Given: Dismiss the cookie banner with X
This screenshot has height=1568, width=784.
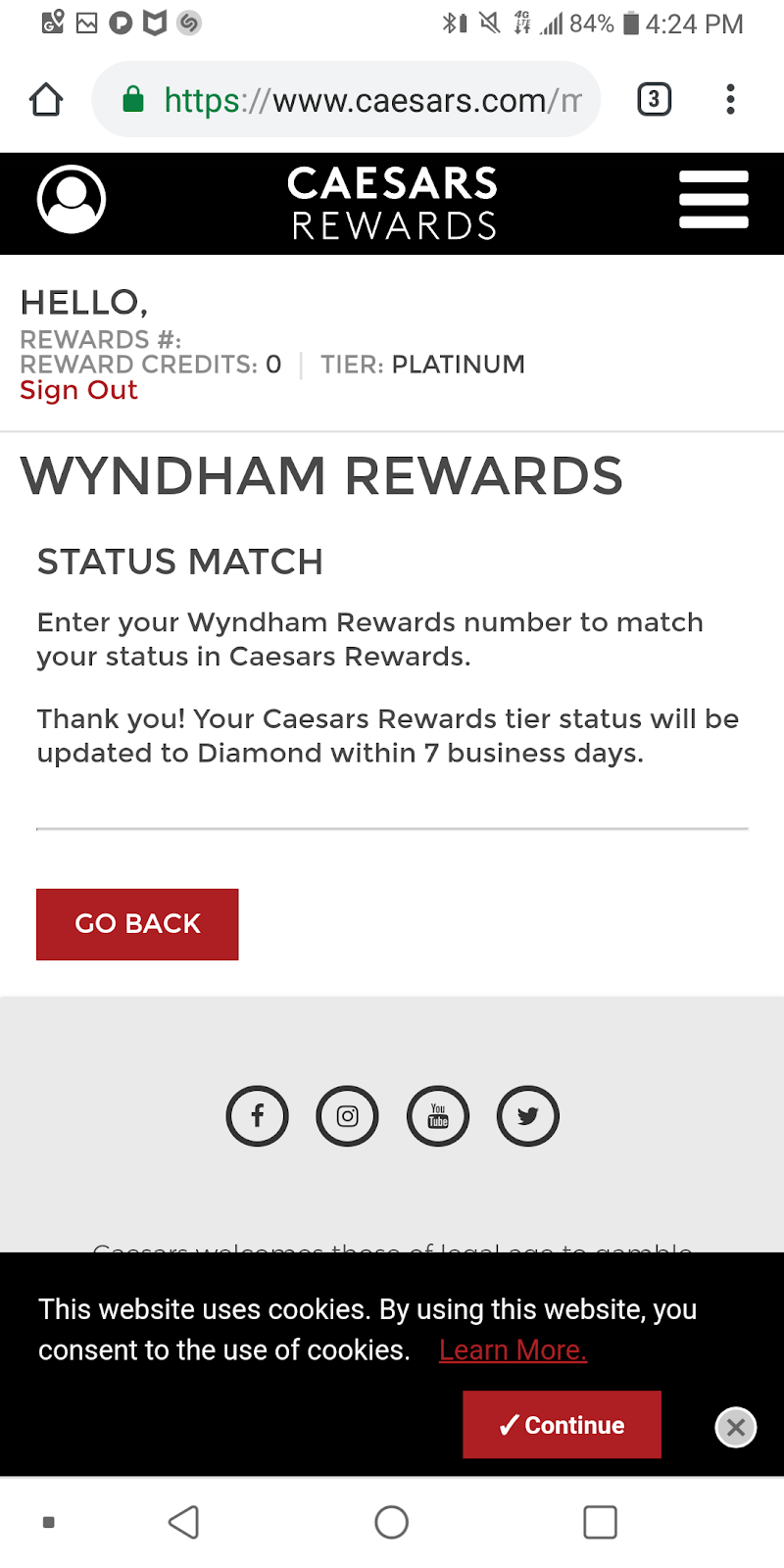Looking at the screenshot, I should coord(736,1428).
